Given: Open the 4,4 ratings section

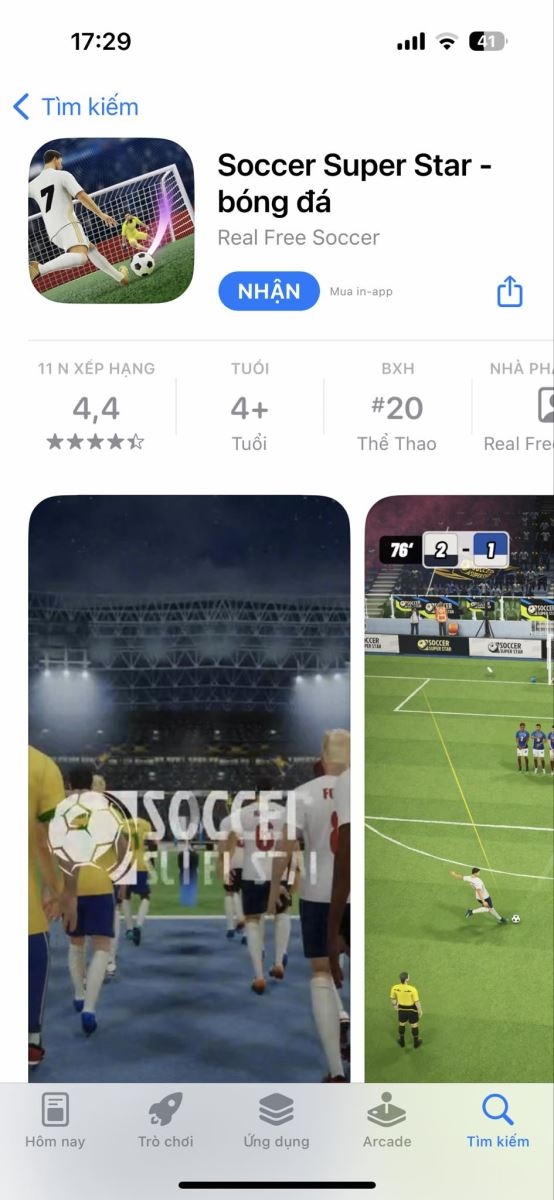Looking at the screenshot, I should (x=96, y=406).
